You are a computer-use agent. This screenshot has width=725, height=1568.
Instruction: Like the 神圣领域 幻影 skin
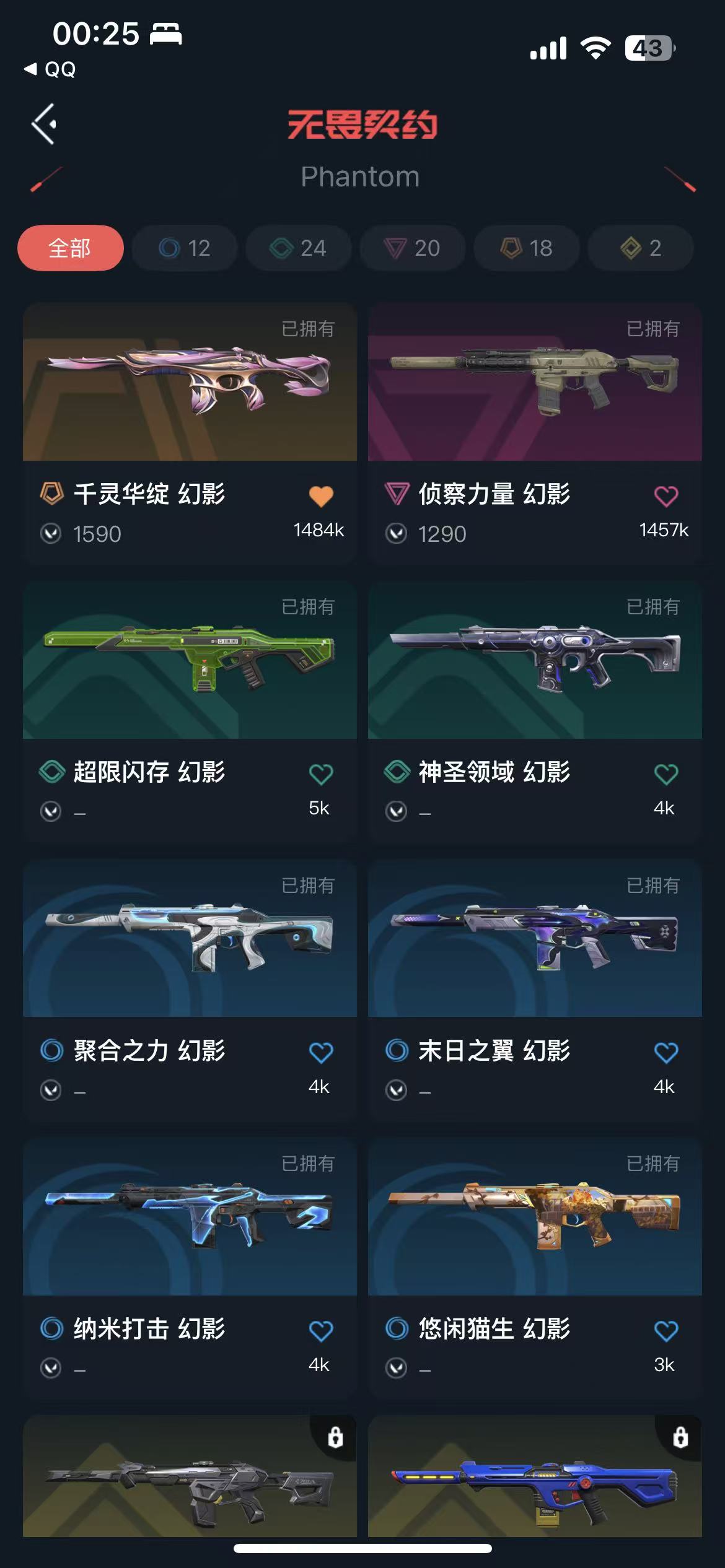coord(666,773)
